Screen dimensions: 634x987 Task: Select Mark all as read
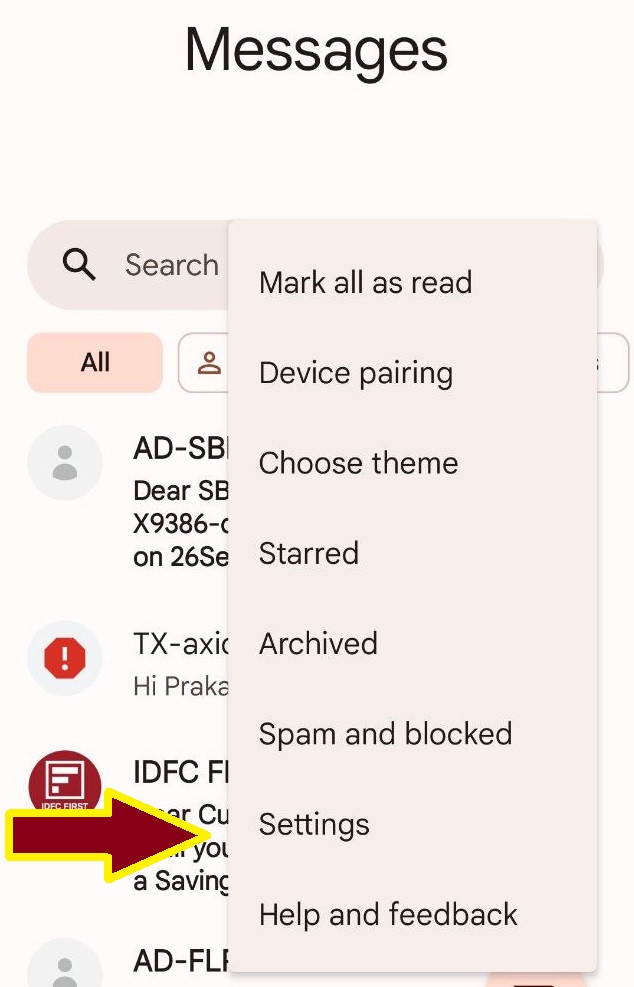(x=365, y=283)
